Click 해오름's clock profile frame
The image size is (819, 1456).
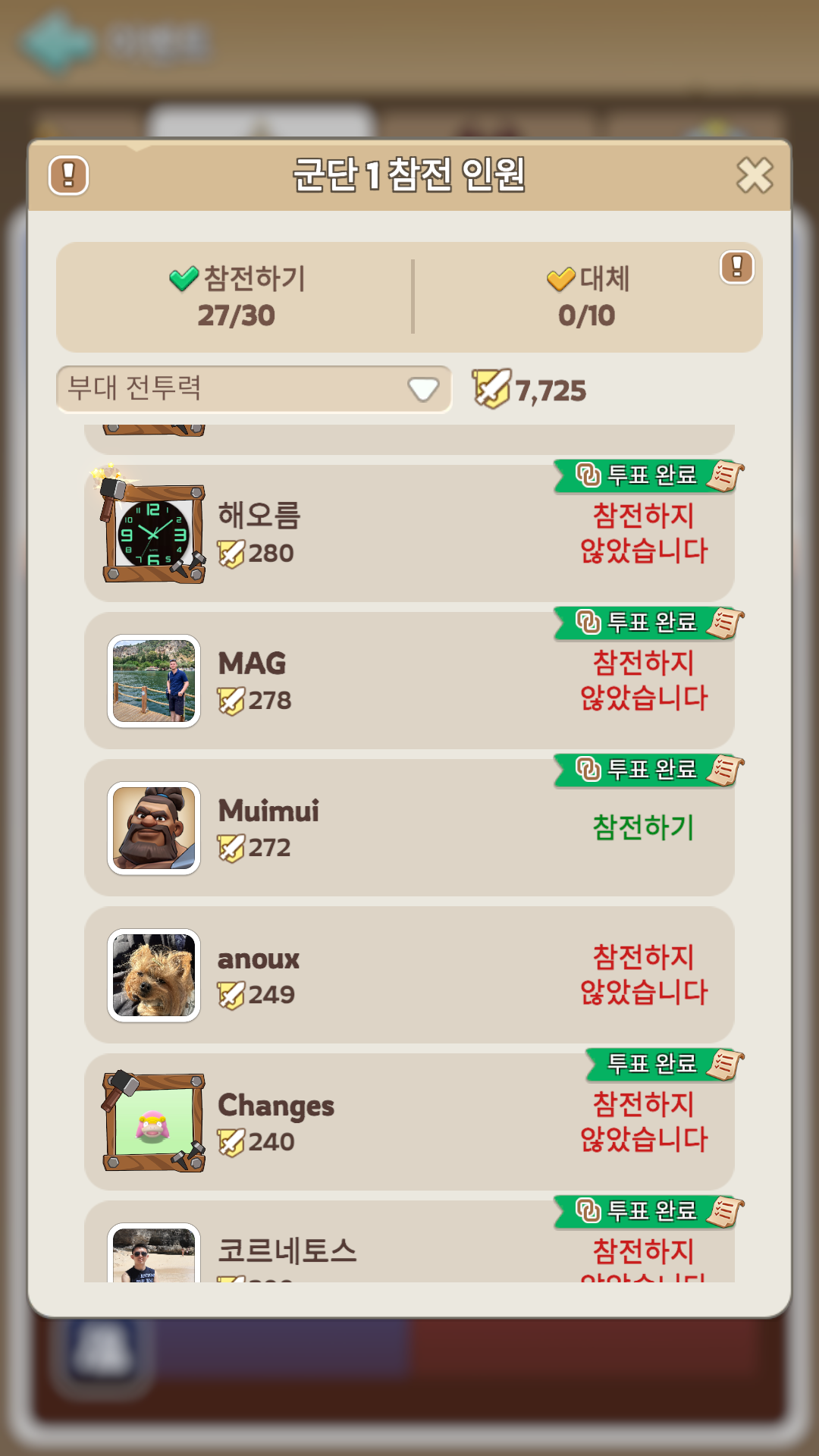click(152, 531)
